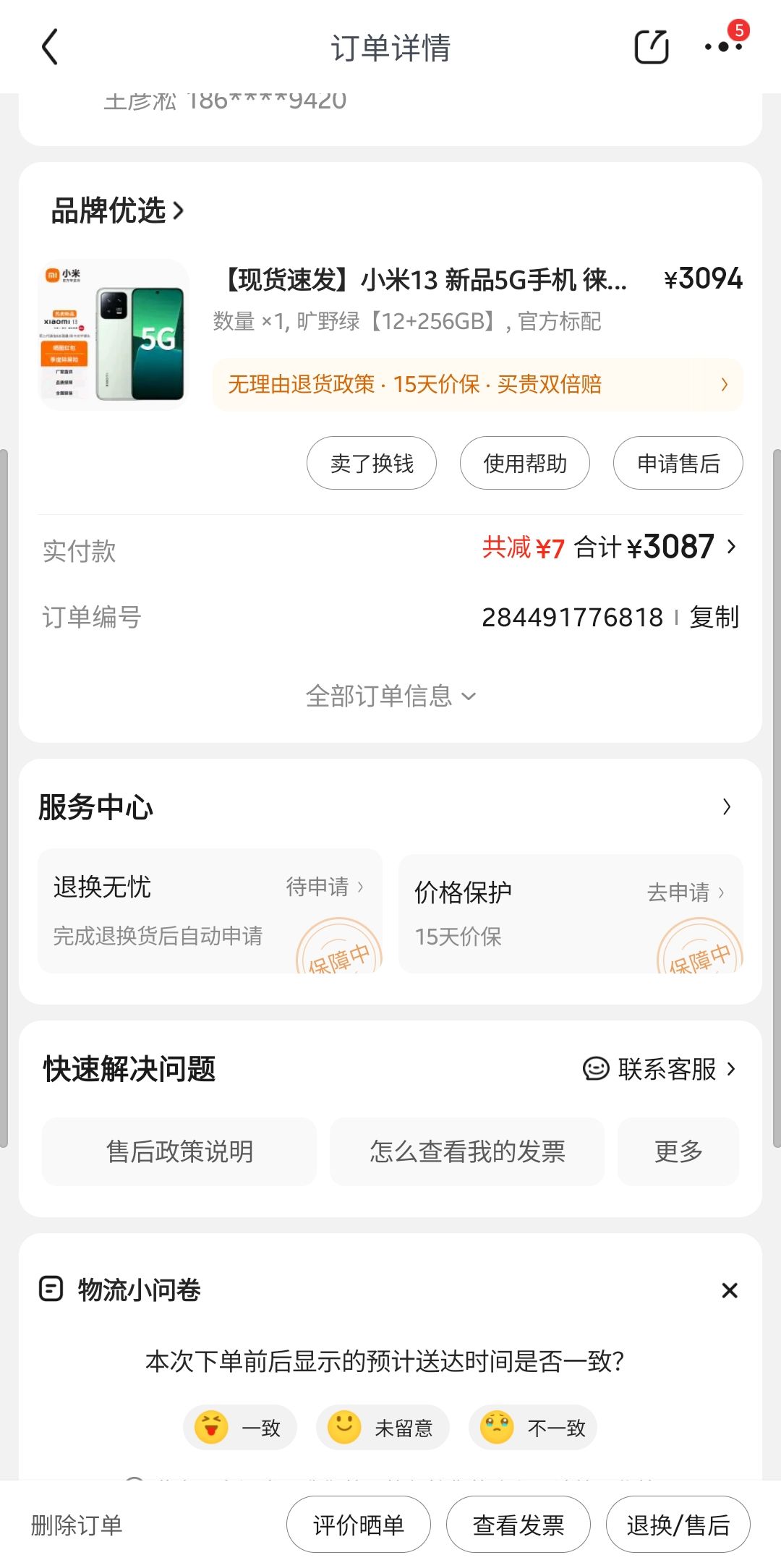
Task: Open the 品牌优选 store link
Action: 117,211
